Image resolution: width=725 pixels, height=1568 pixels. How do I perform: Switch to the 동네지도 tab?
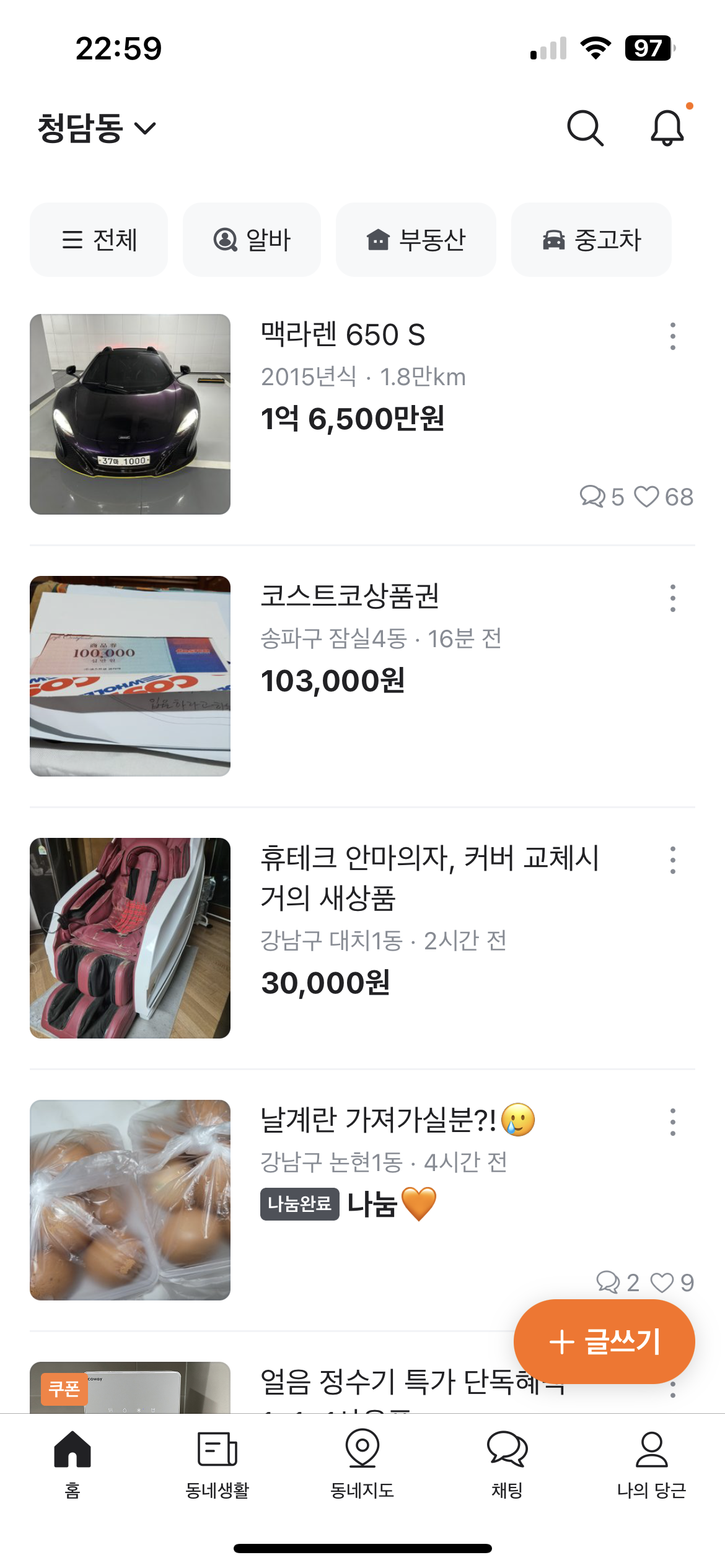[x=362, y=1463]
